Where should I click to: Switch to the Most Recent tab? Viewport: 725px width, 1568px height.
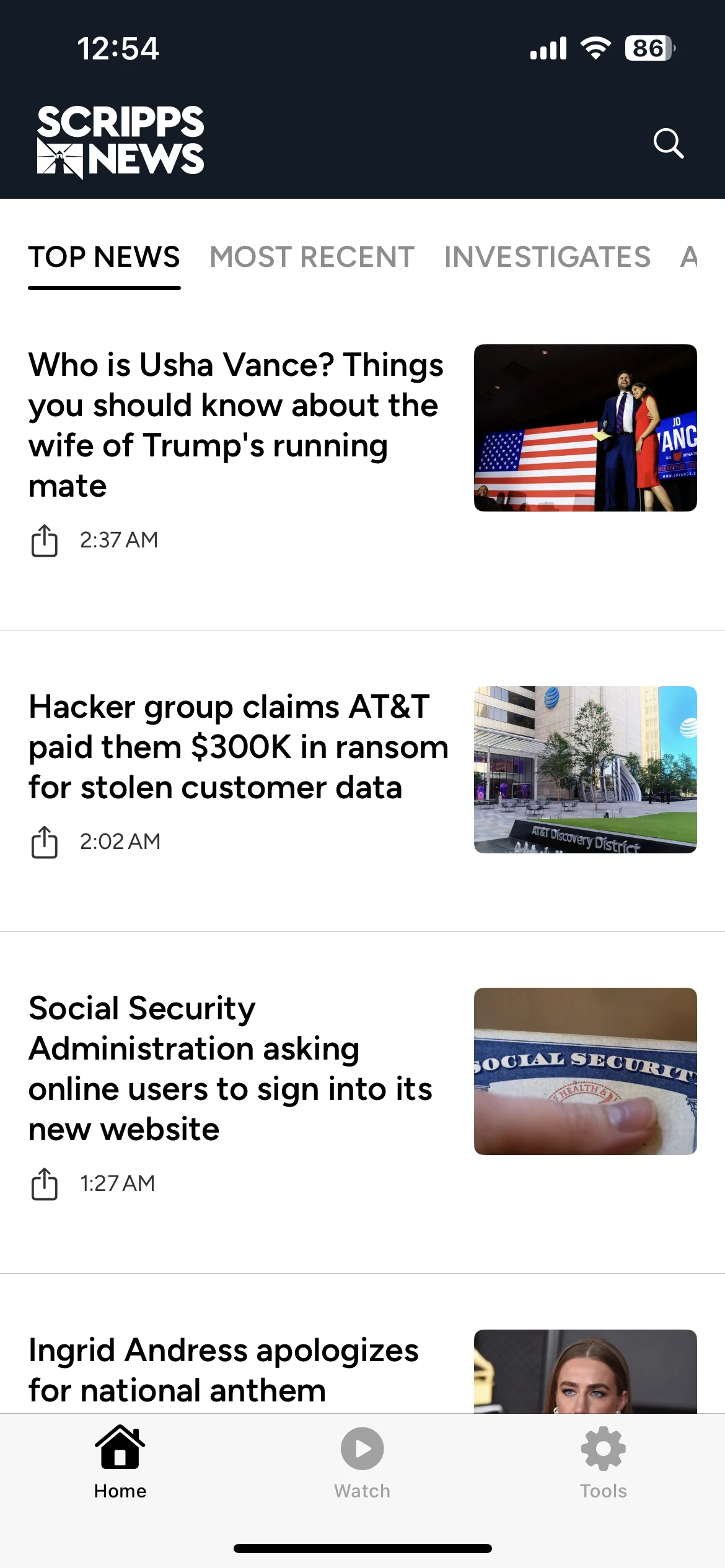[x=312, y=257]
